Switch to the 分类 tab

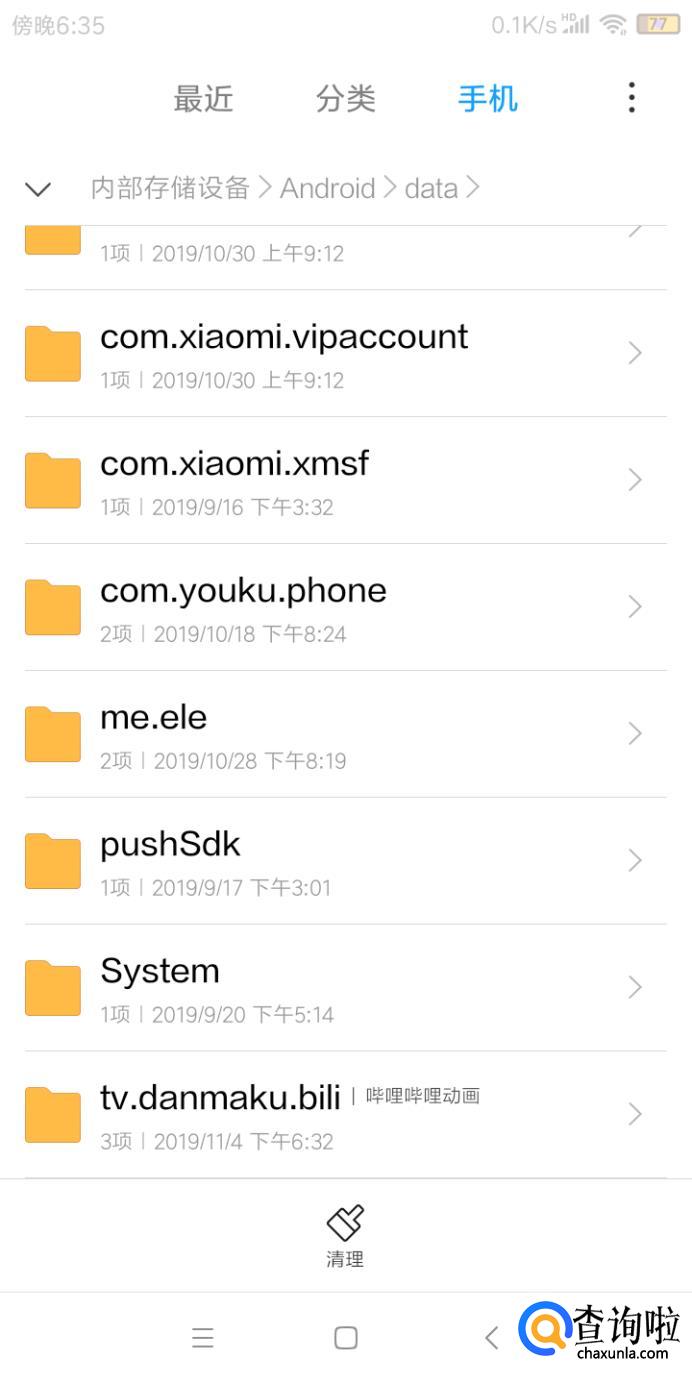coord(345,99)
